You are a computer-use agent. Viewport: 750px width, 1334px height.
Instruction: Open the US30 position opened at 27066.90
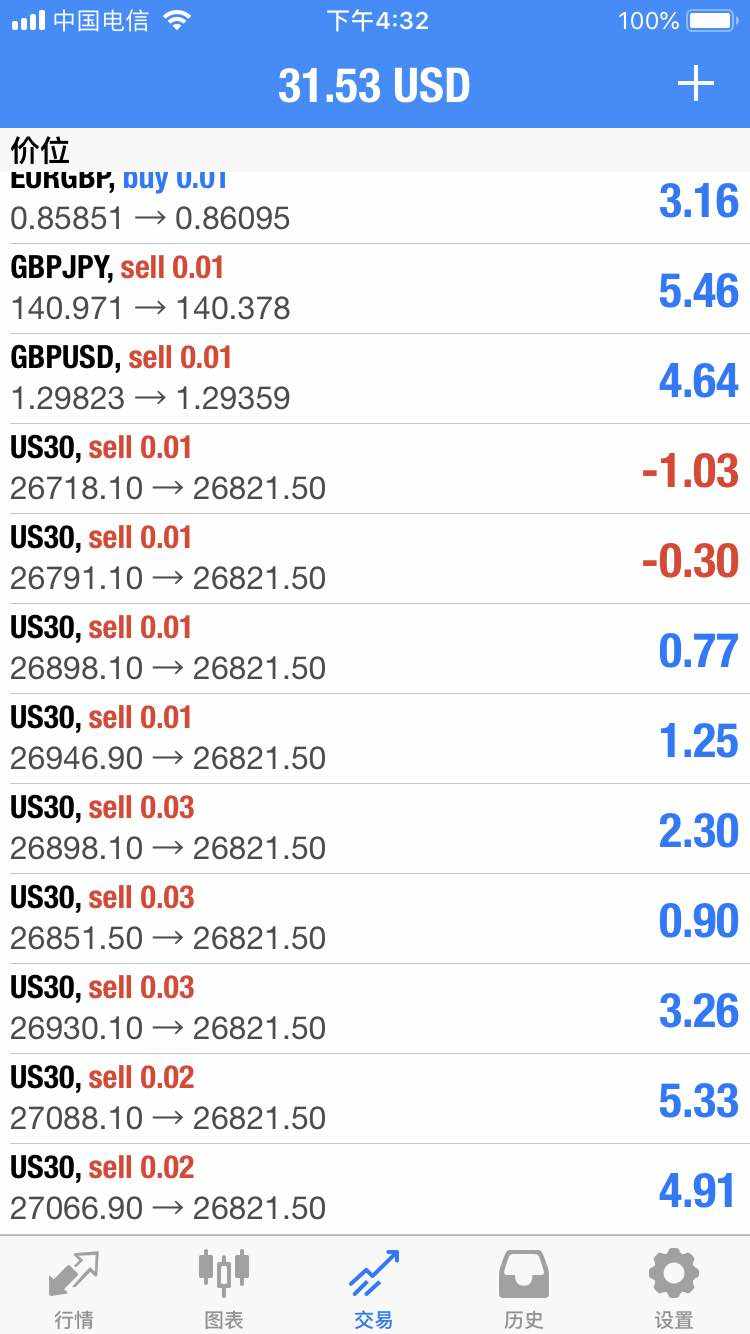click(x=375, y=1189)
